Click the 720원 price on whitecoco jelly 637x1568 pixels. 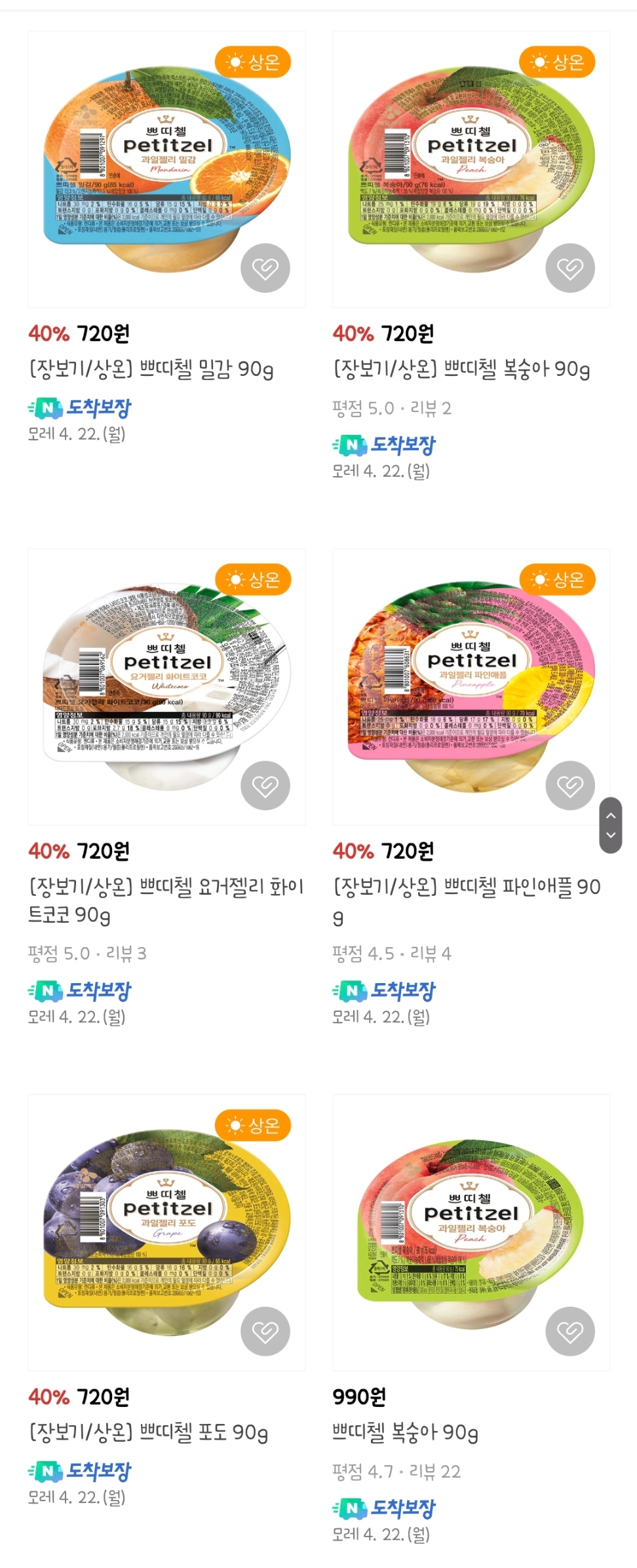pyautogui.click(x=105, y=852)
